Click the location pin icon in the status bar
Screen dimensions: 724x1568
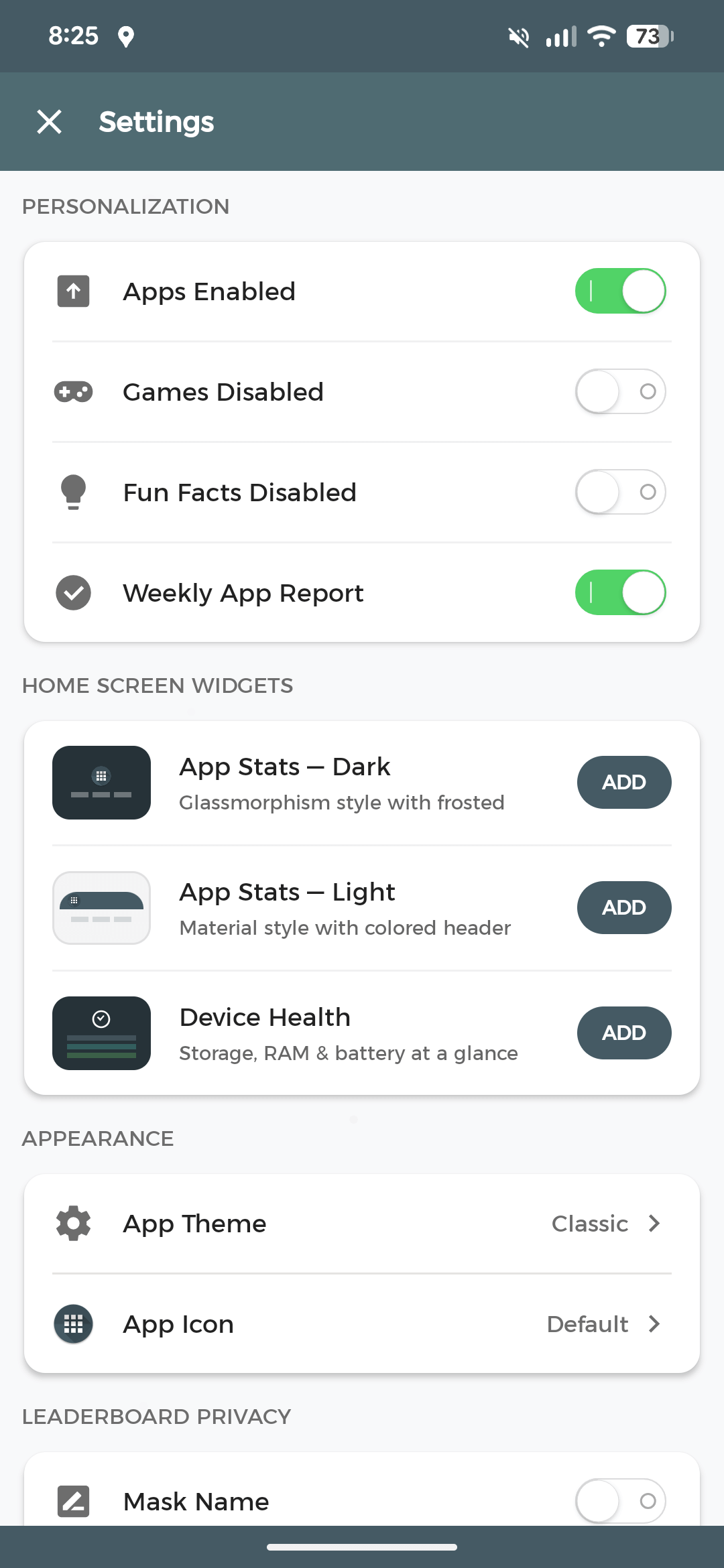coord(126,37)
